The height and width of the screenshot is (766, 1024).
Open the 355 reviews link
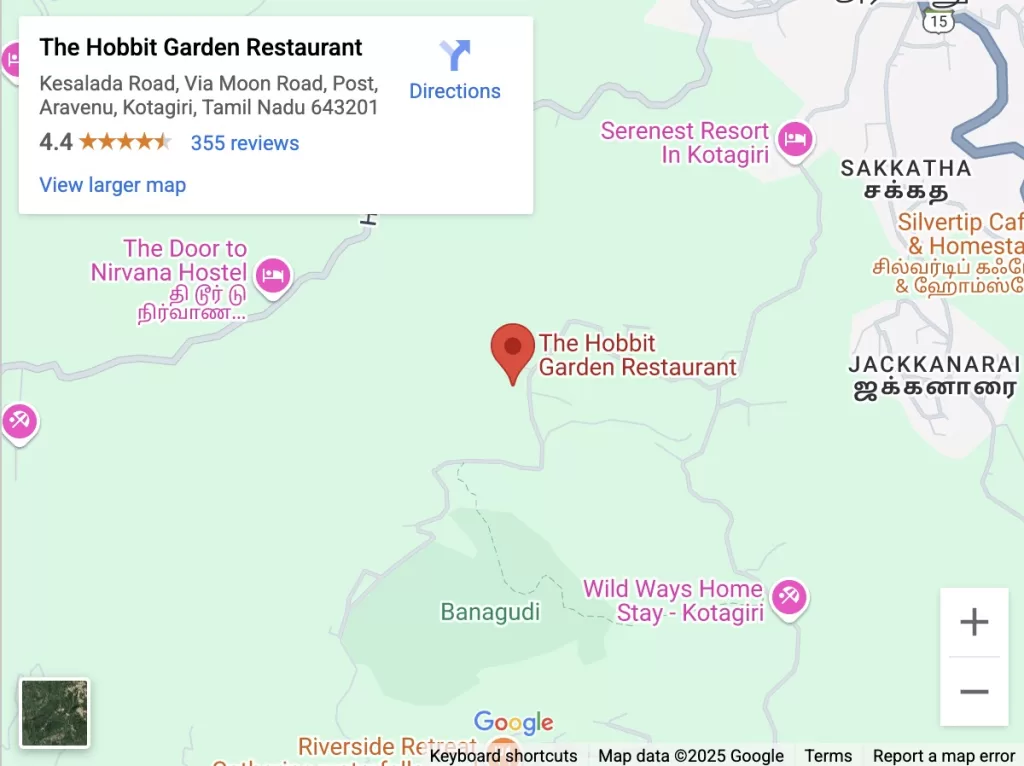pyautogui.click(x=245, y=143)
